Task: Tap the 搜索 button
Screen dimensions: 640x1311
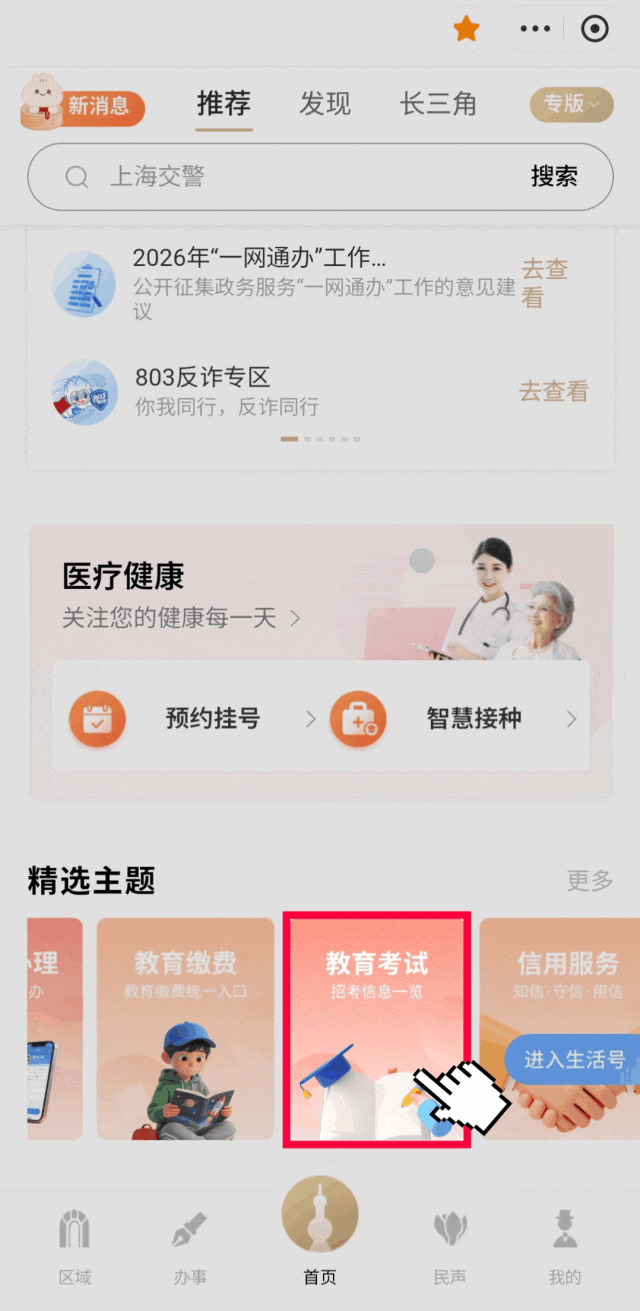Action: click(x=554, y=177)
